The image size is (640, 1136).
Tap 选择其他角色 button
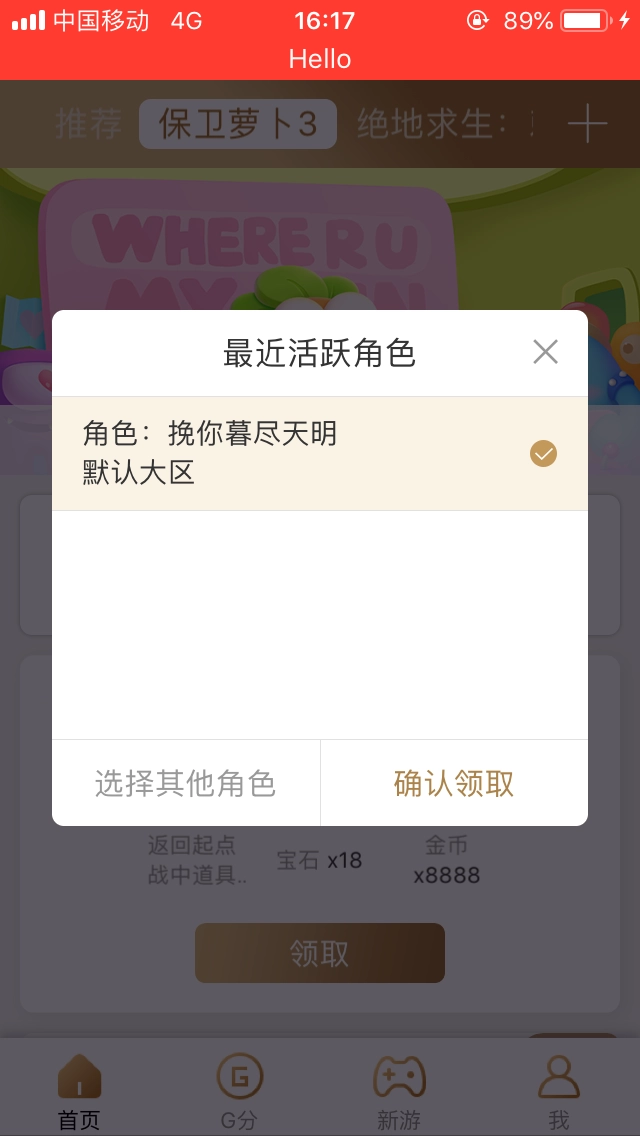pos(186,783)
